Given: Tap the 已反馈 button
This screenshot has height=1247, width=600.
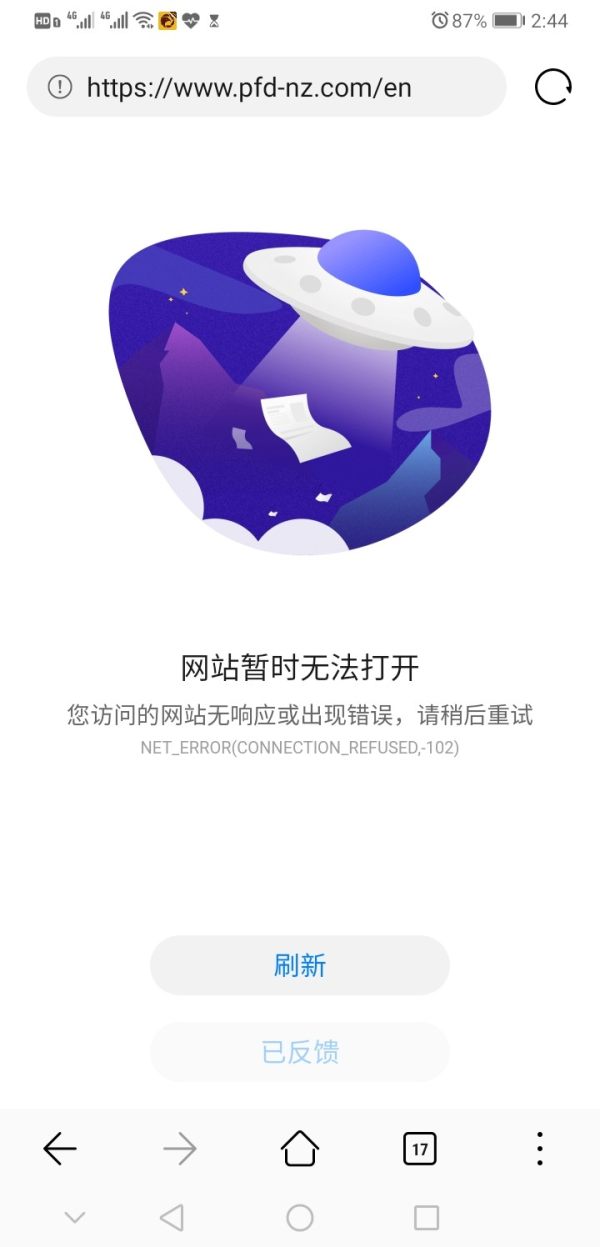Looking at the screenshot, I should 300,1051.
